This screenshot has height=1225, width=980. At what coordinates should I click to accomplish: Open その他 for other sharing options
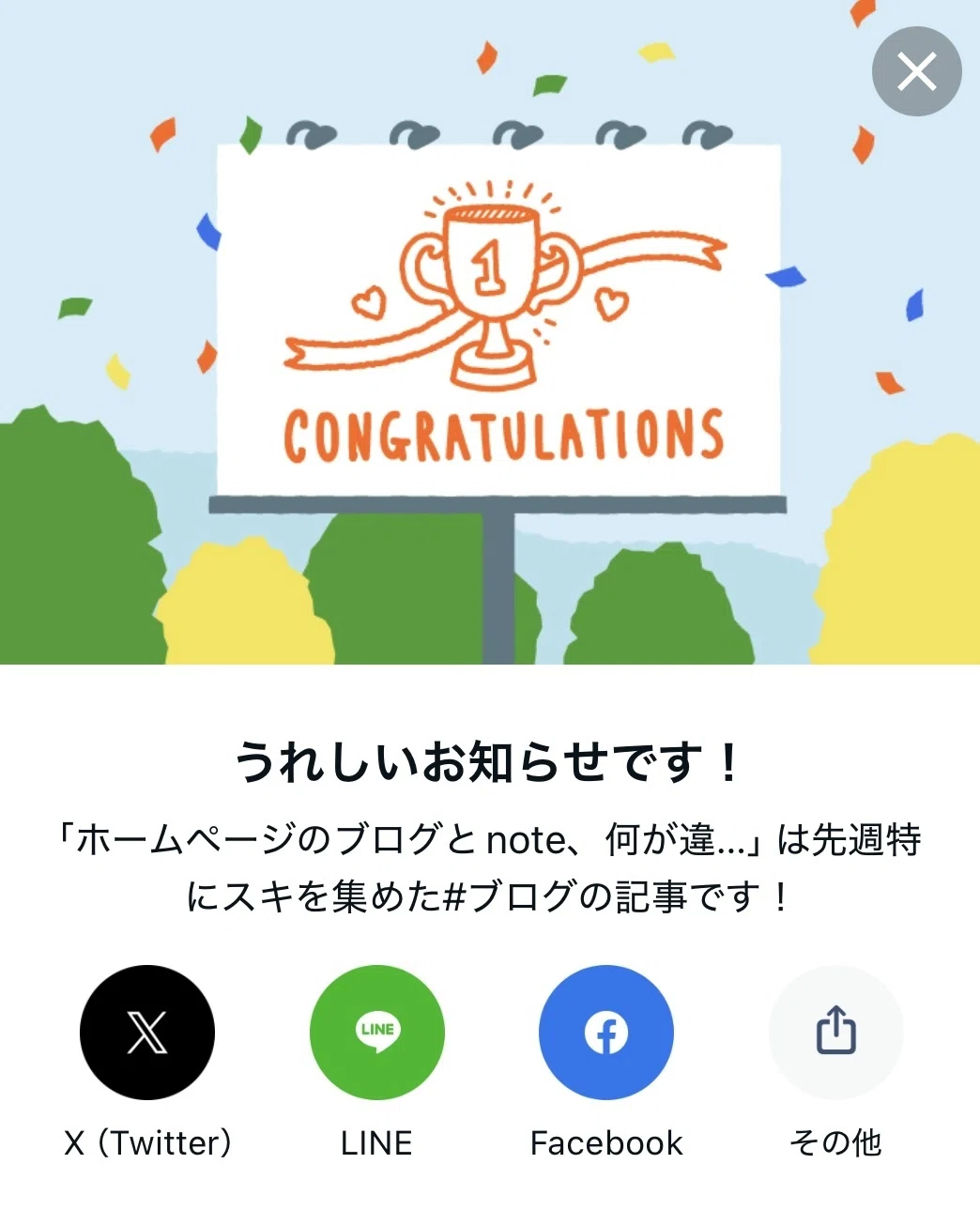coord(835,1032)
